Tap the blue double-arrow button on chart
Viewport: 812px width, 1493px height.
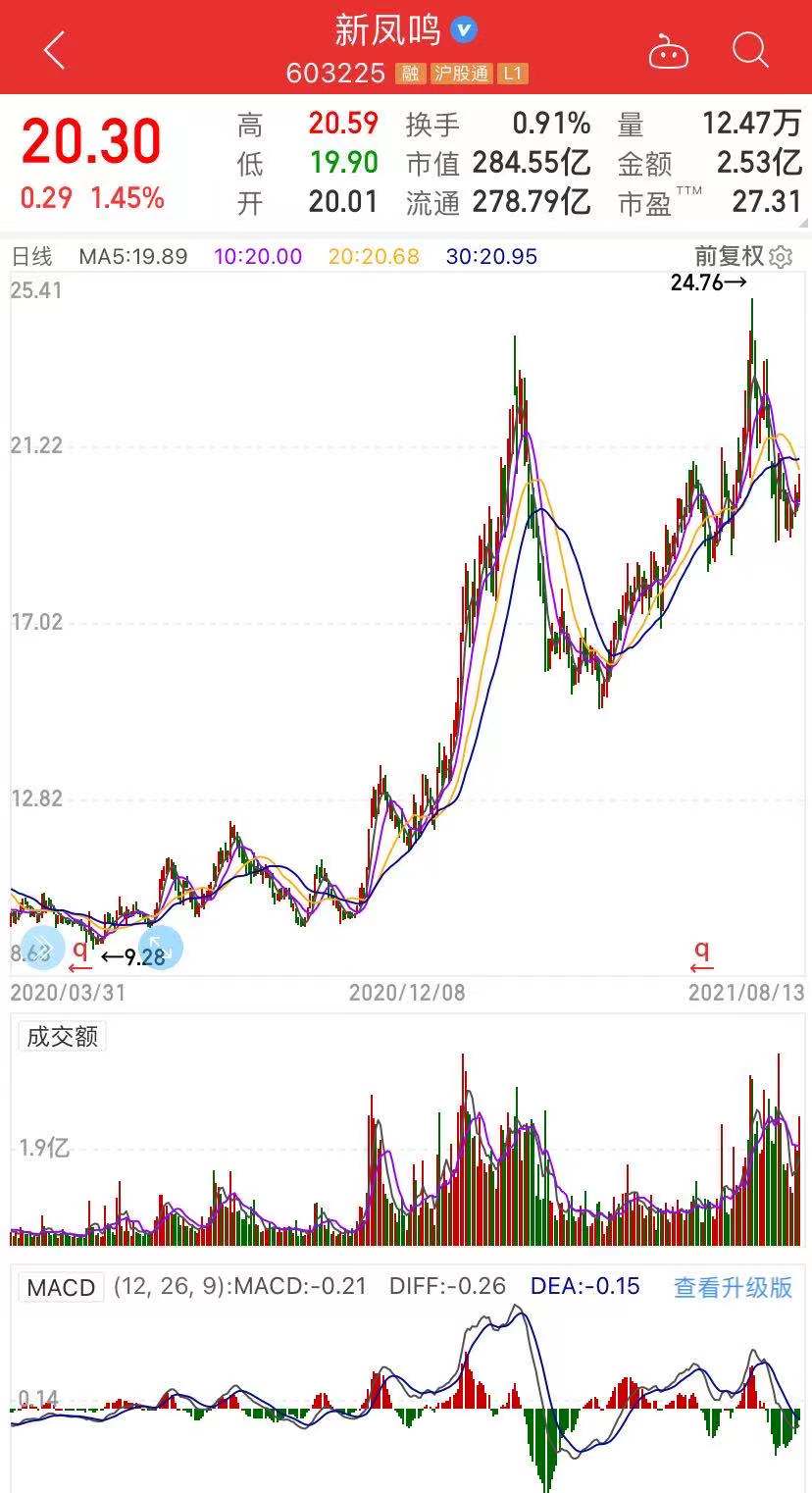coord(42,947)
